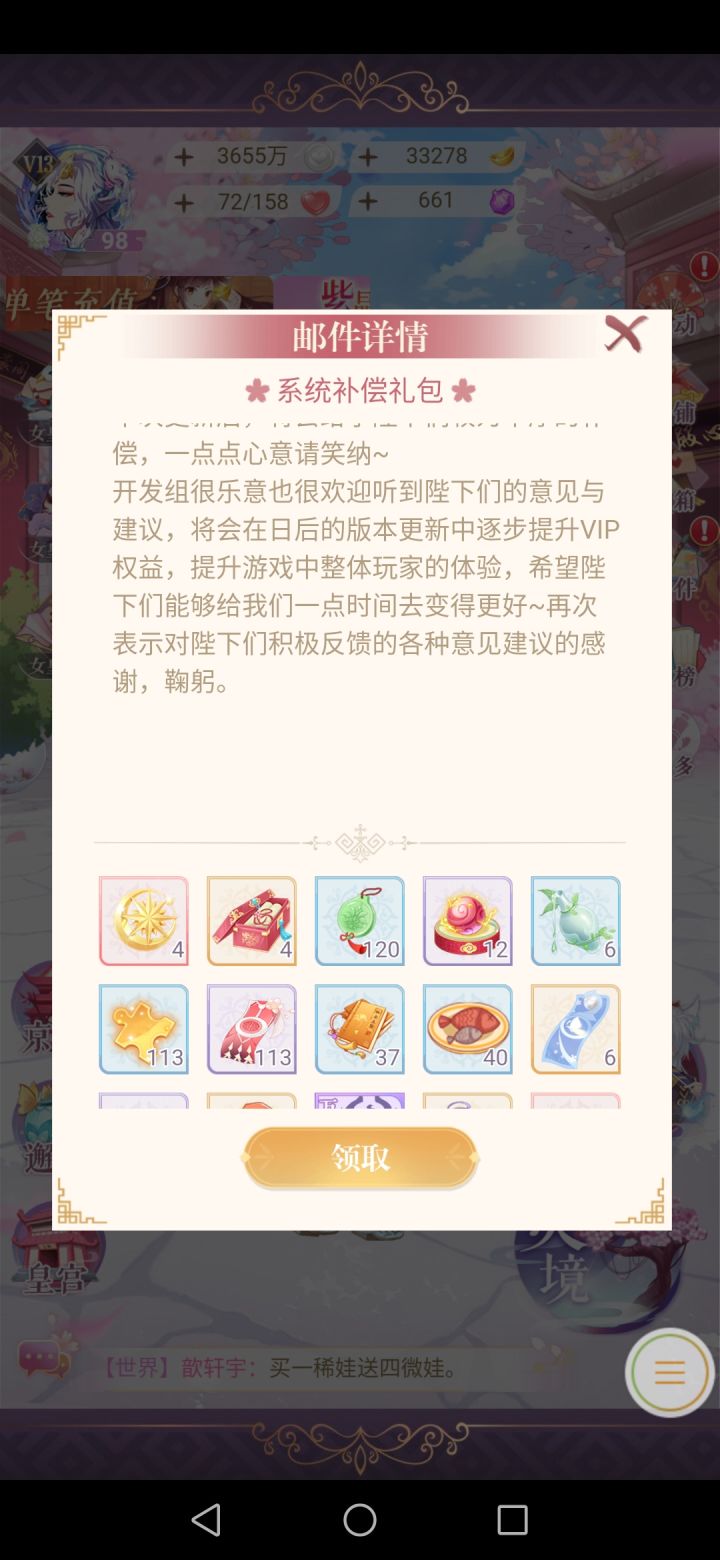Inspect the red gift box reward x4
Viewport: 720px width, 1560px height.
(x=251, y=920)
